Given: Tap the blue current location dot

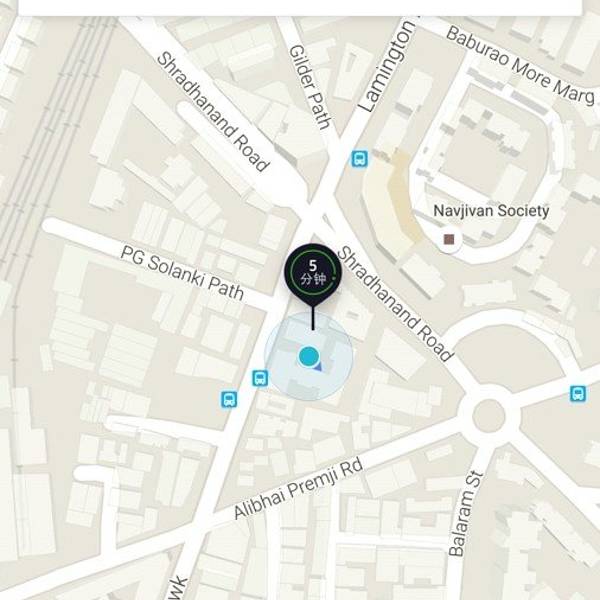Looking at the screenshot, I should (x=308, y=356).
